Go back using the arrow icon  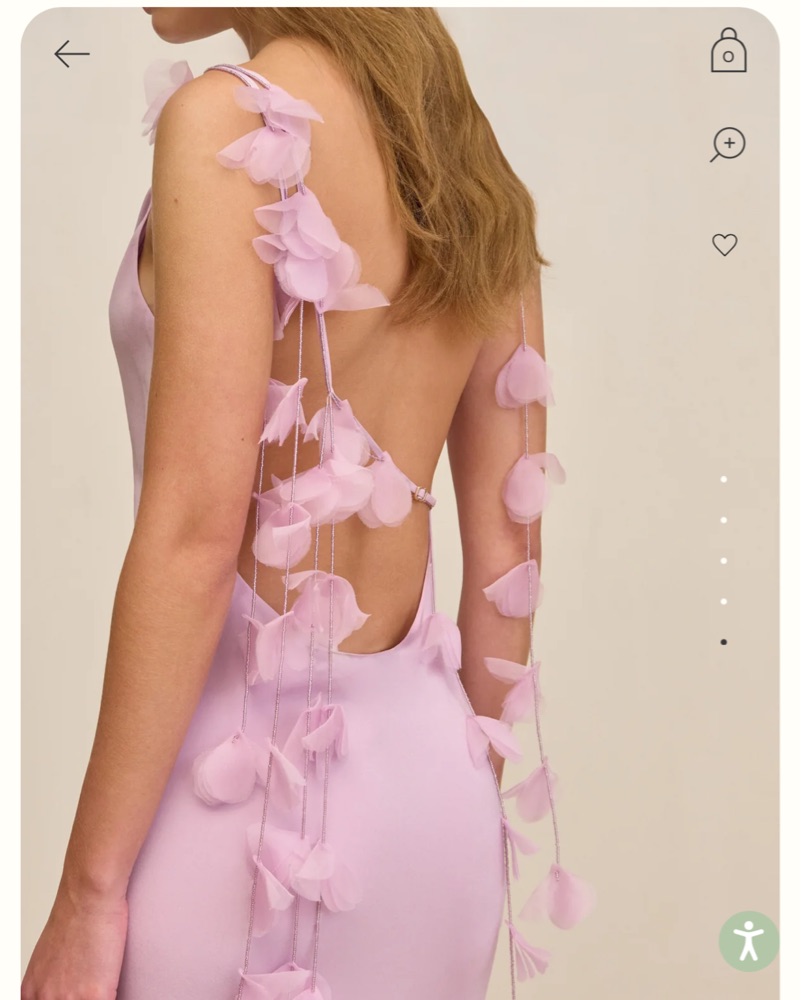tap(72, 54)
